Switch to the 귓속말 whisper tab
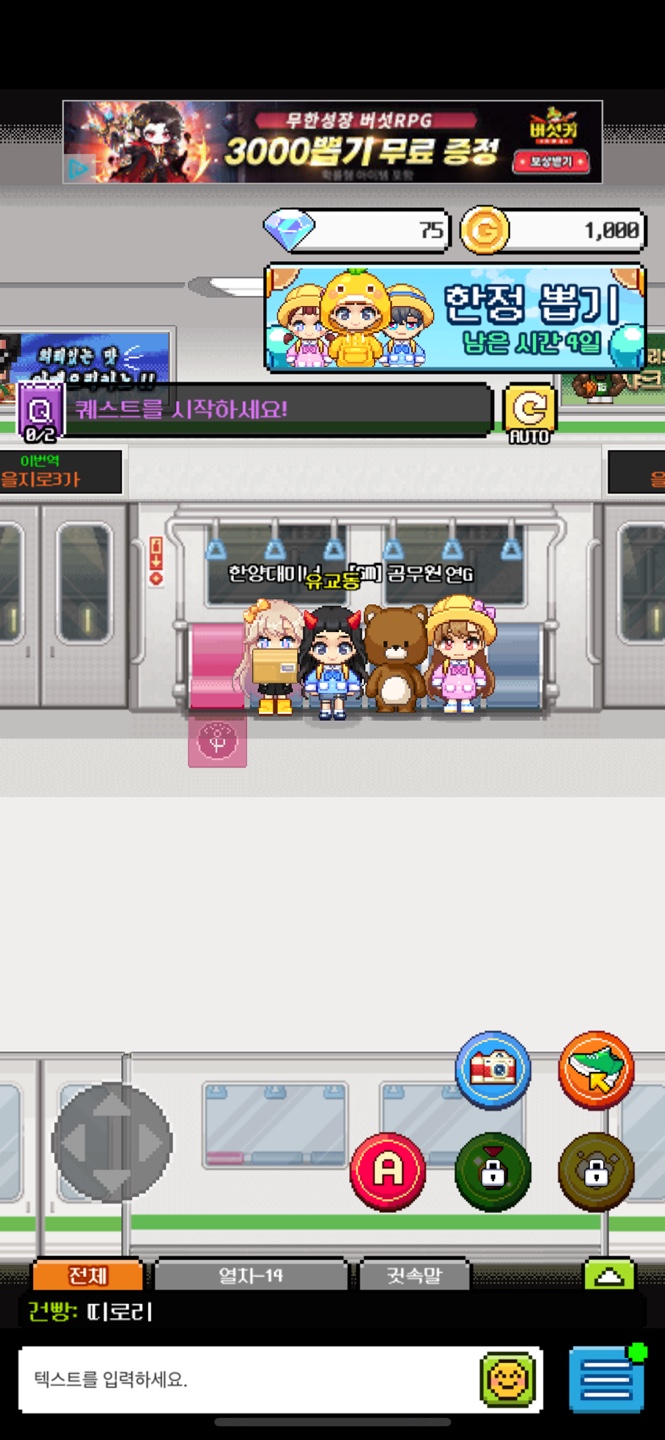Viewport: 665px width, 1440px height. click(414, 1275)
